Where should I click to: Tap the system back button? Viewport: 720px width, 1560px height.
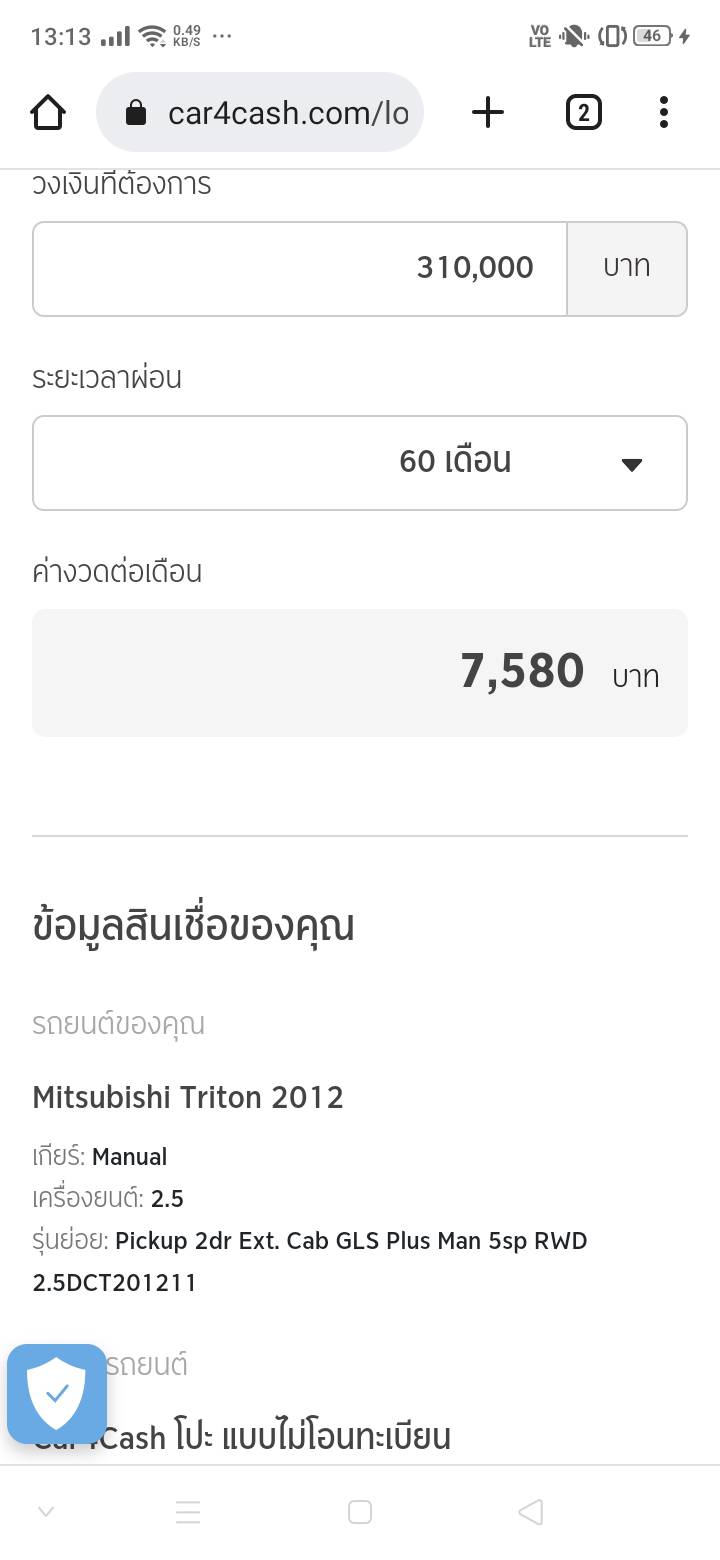coord(531,1512)
